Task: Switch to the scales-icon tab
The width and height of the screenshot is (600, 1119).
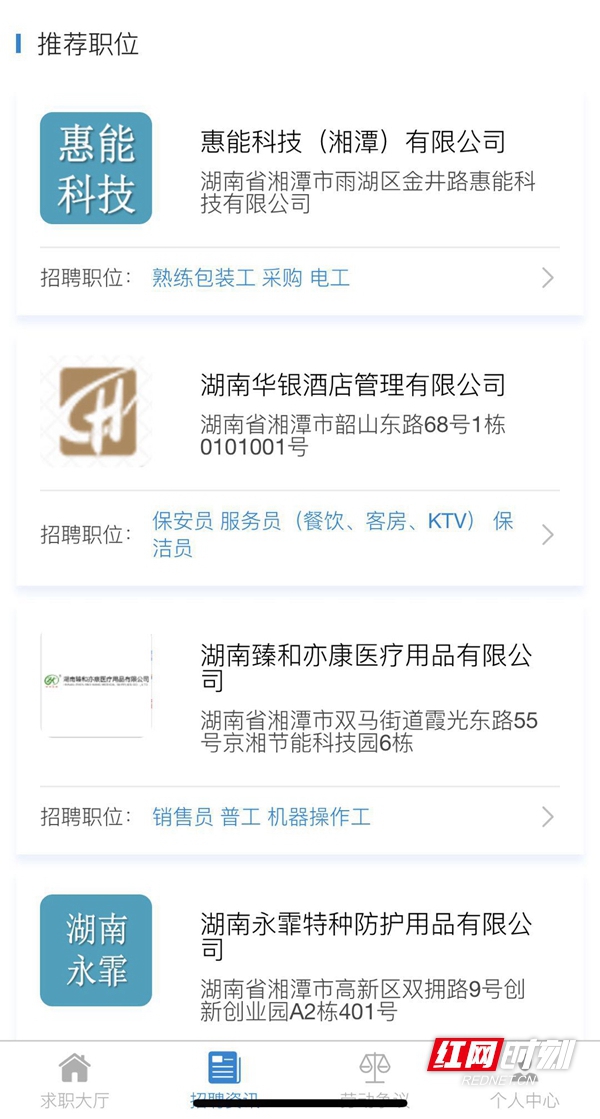Action: [x=375, y=1078]
